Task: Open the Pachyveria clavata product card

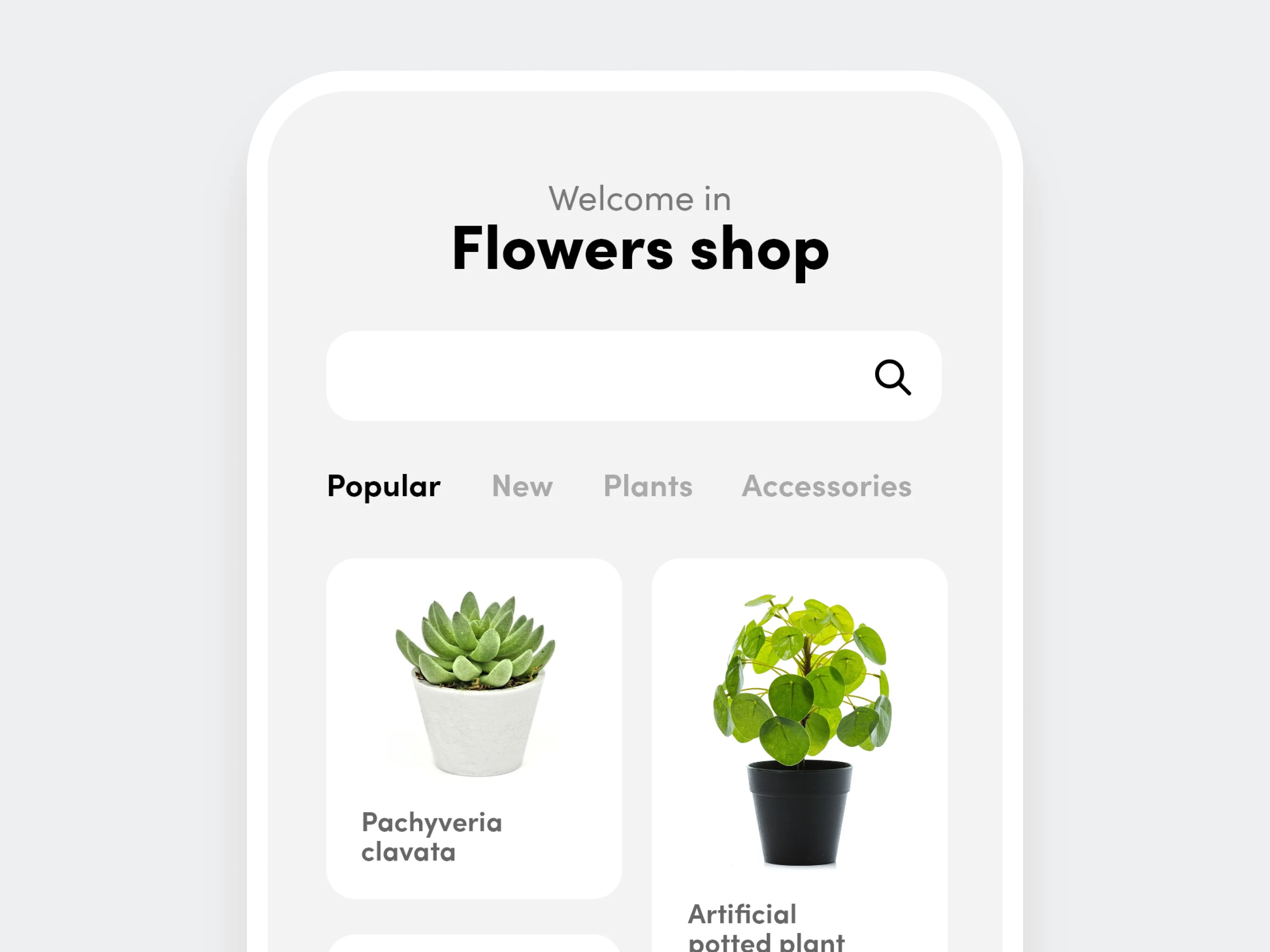Action: tap(473, 727)
